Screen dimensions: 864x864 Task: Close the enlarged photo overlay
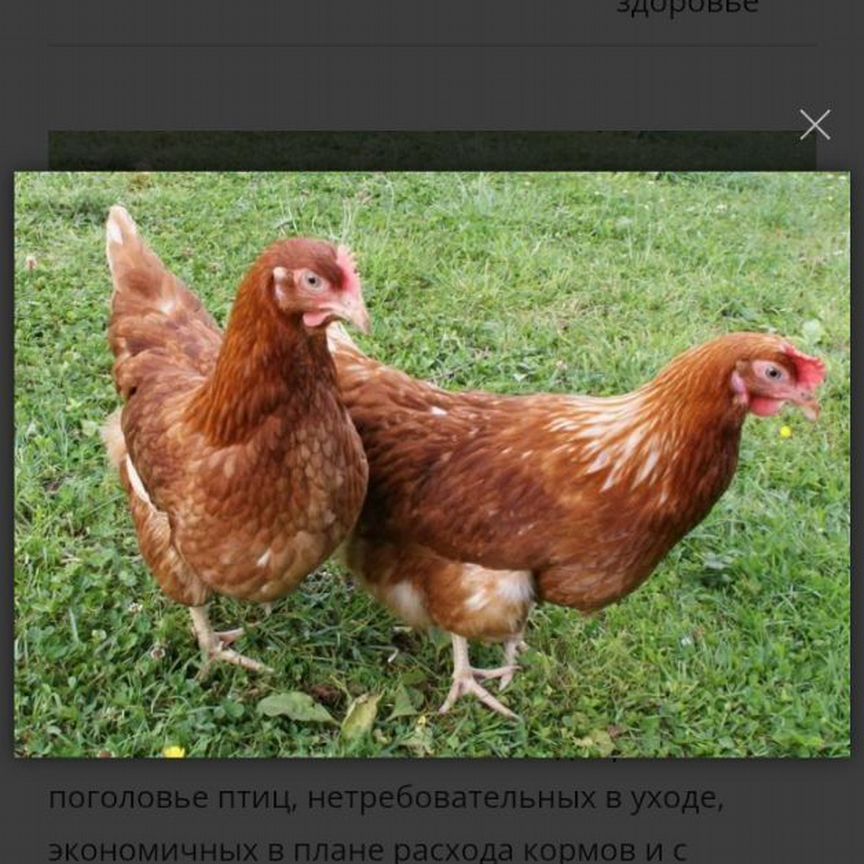tap(814, 125)
